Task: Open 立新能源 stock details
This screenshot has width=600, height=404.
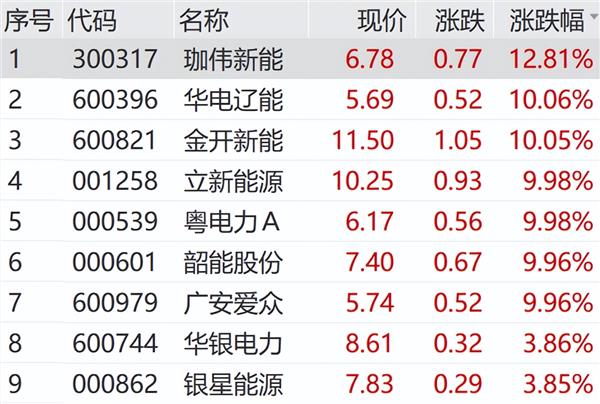Action: (234, 182)
